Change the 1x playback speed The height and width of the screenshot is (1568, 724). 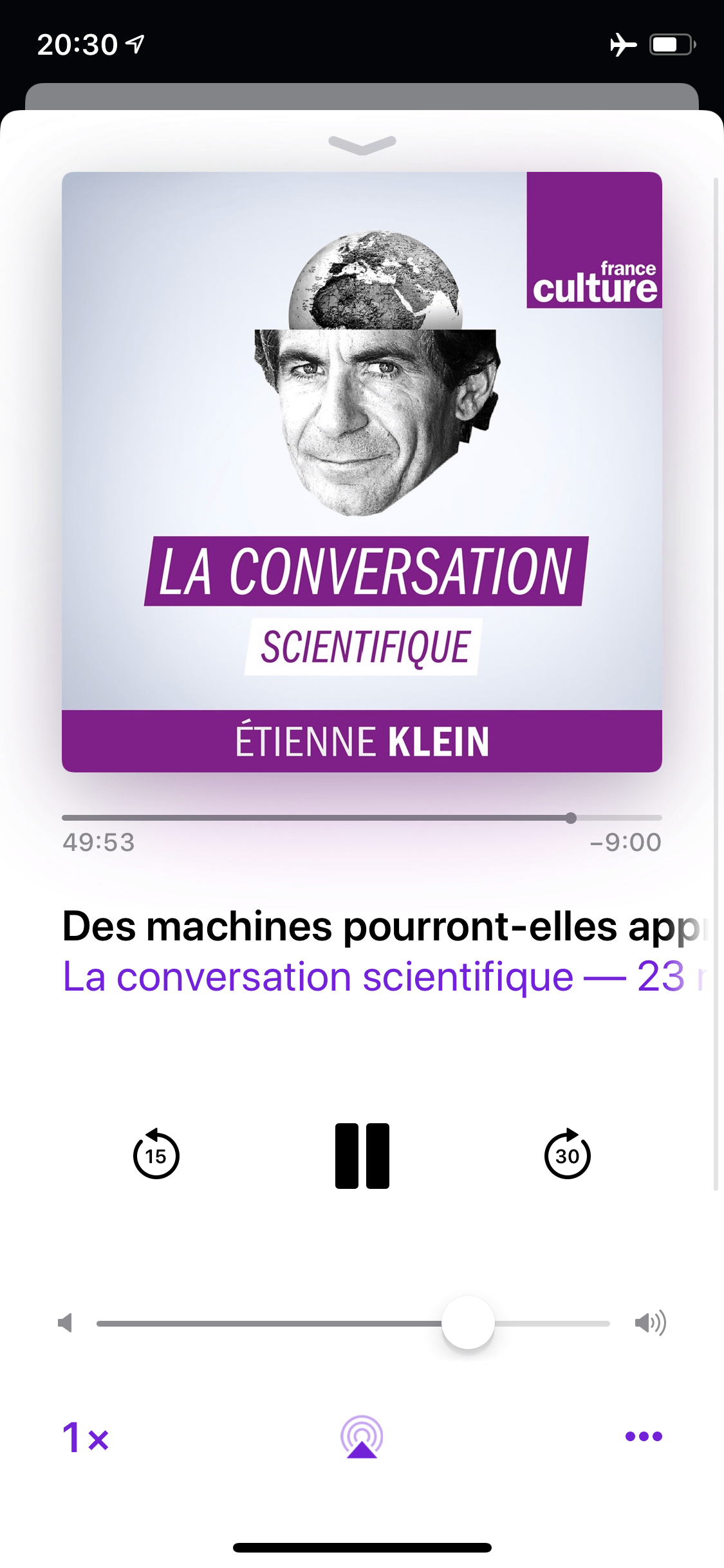point(86,1437)
